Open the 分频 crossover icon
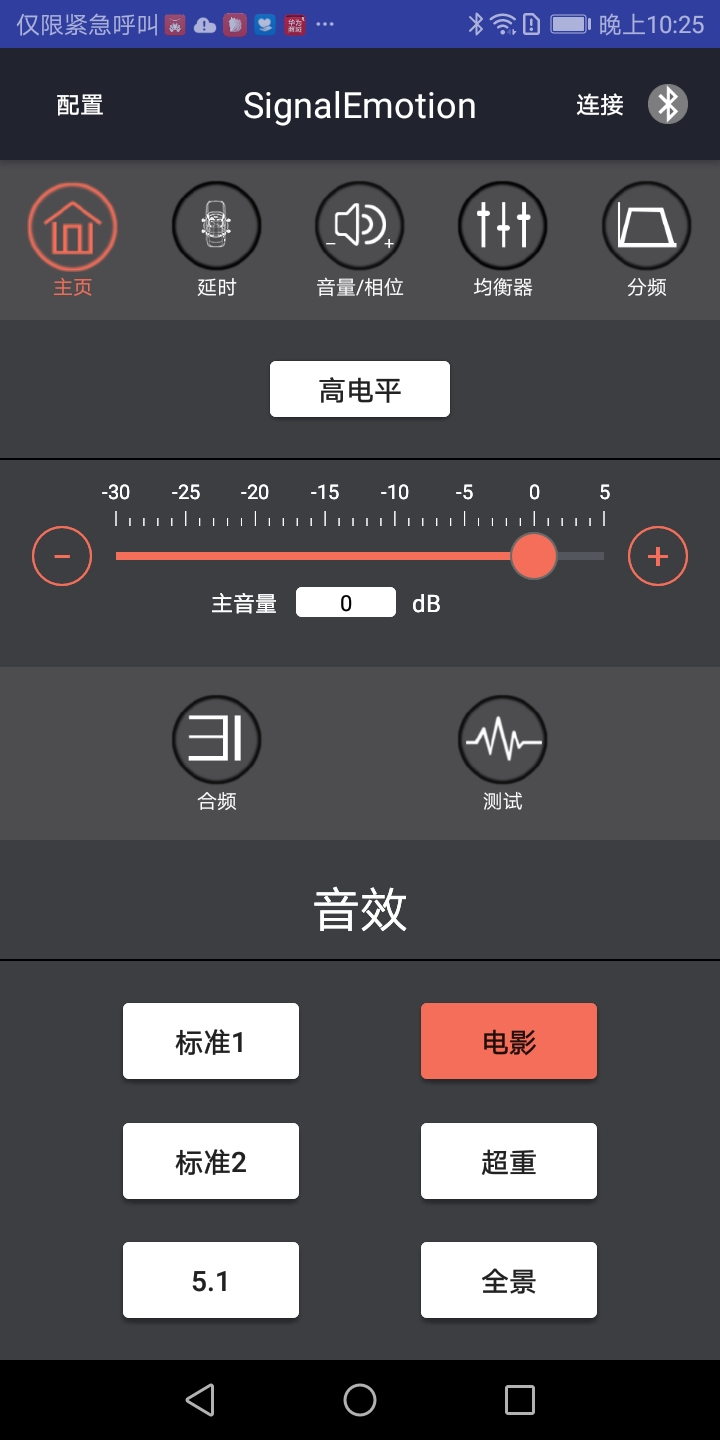This screenshot has height=1440, width=720. [x=645, y=226]
